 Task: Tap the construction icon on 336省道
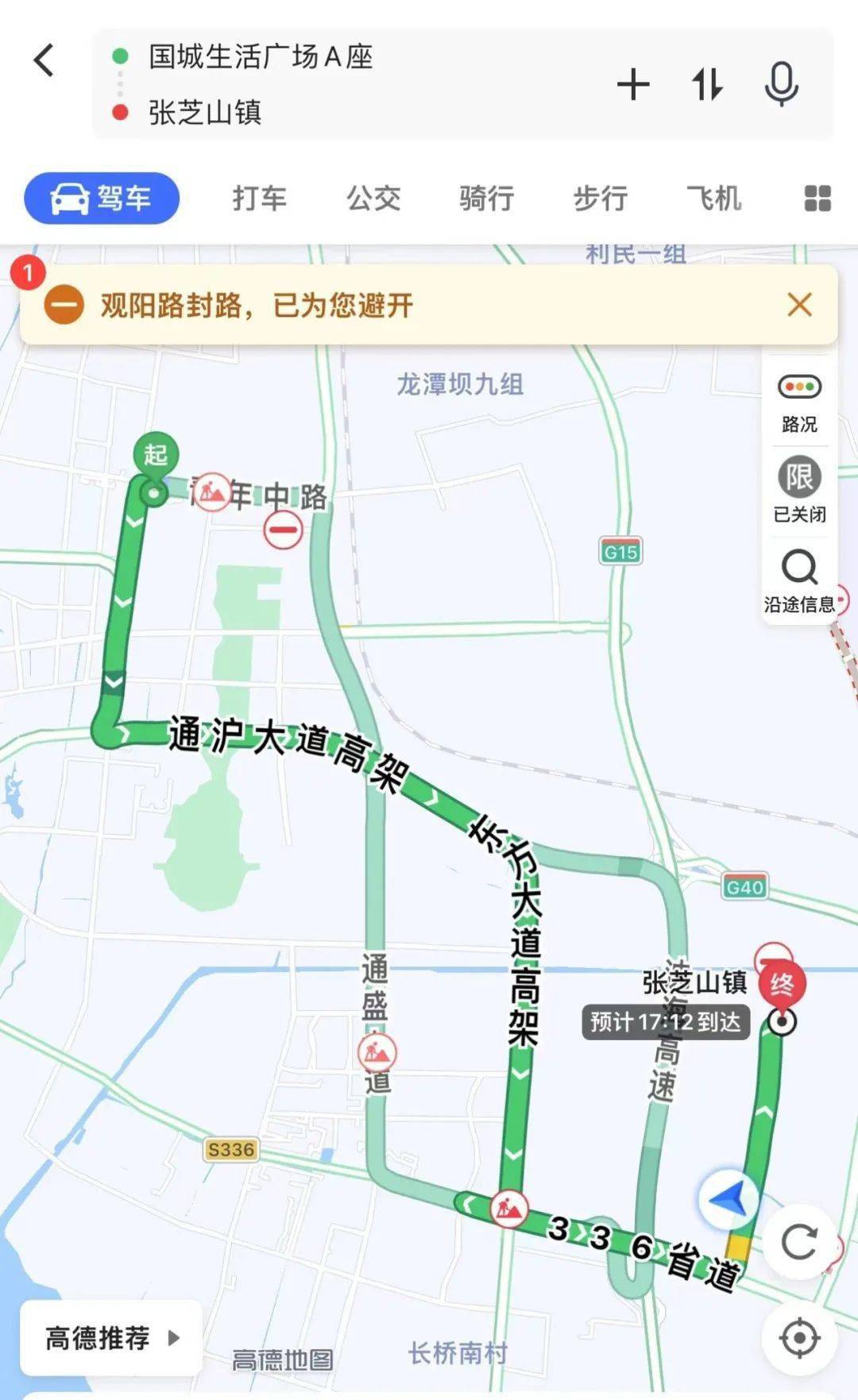point(508,1206)
